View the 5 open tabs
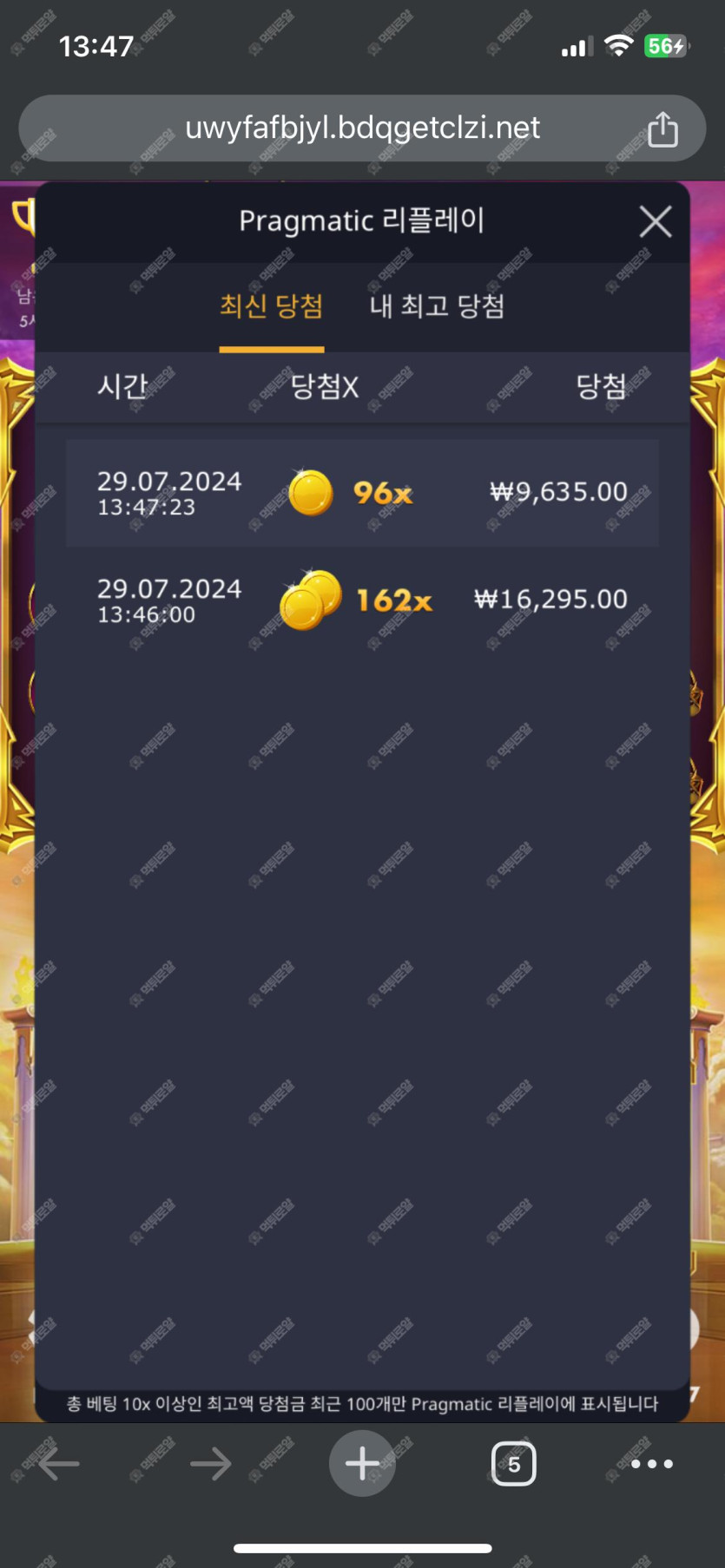This screenshot has height=1568, width=725. pyautogui.click(x=513, y=1464)
